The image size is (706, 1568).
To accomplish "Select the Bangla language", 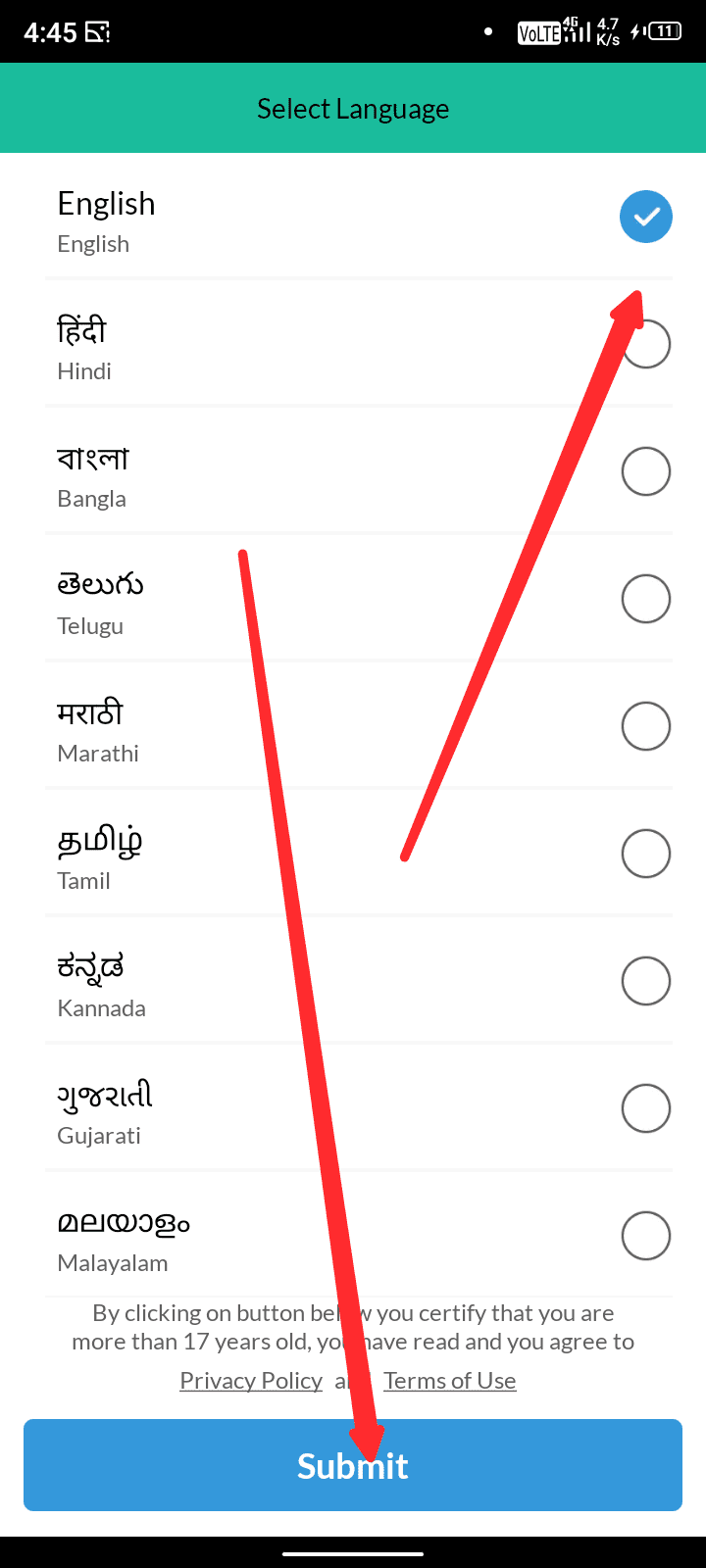I will (646, 471).
